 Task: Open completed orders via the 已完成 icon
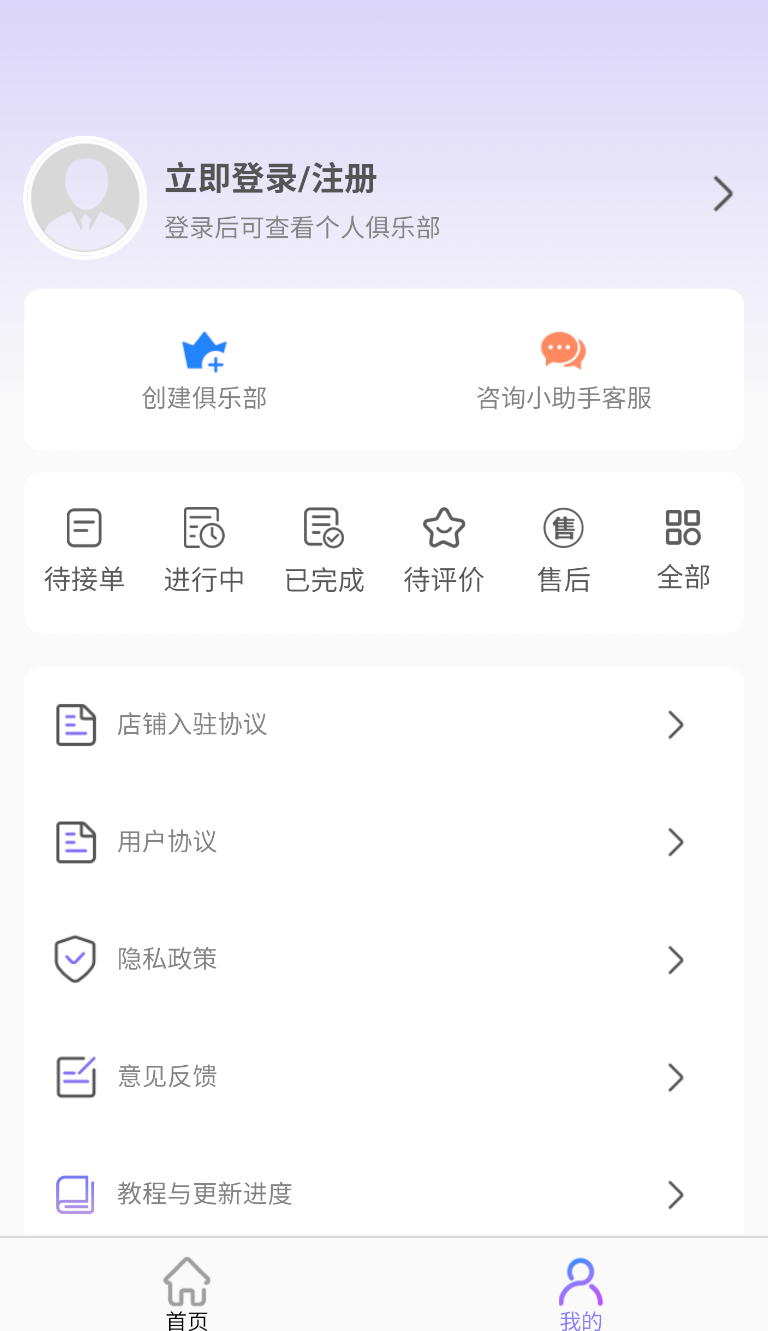point(324,527)
